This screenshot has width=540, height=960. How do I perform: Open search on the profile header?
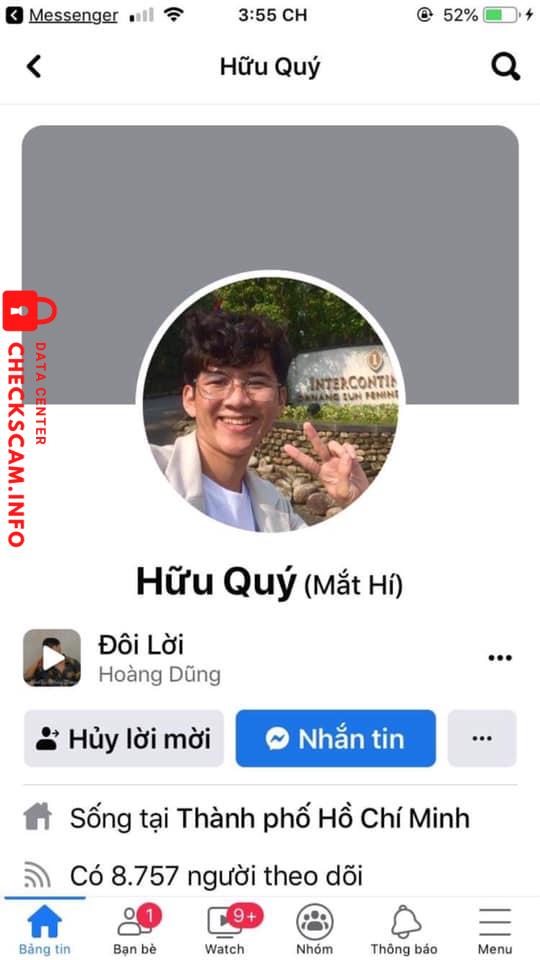[506, 66]
